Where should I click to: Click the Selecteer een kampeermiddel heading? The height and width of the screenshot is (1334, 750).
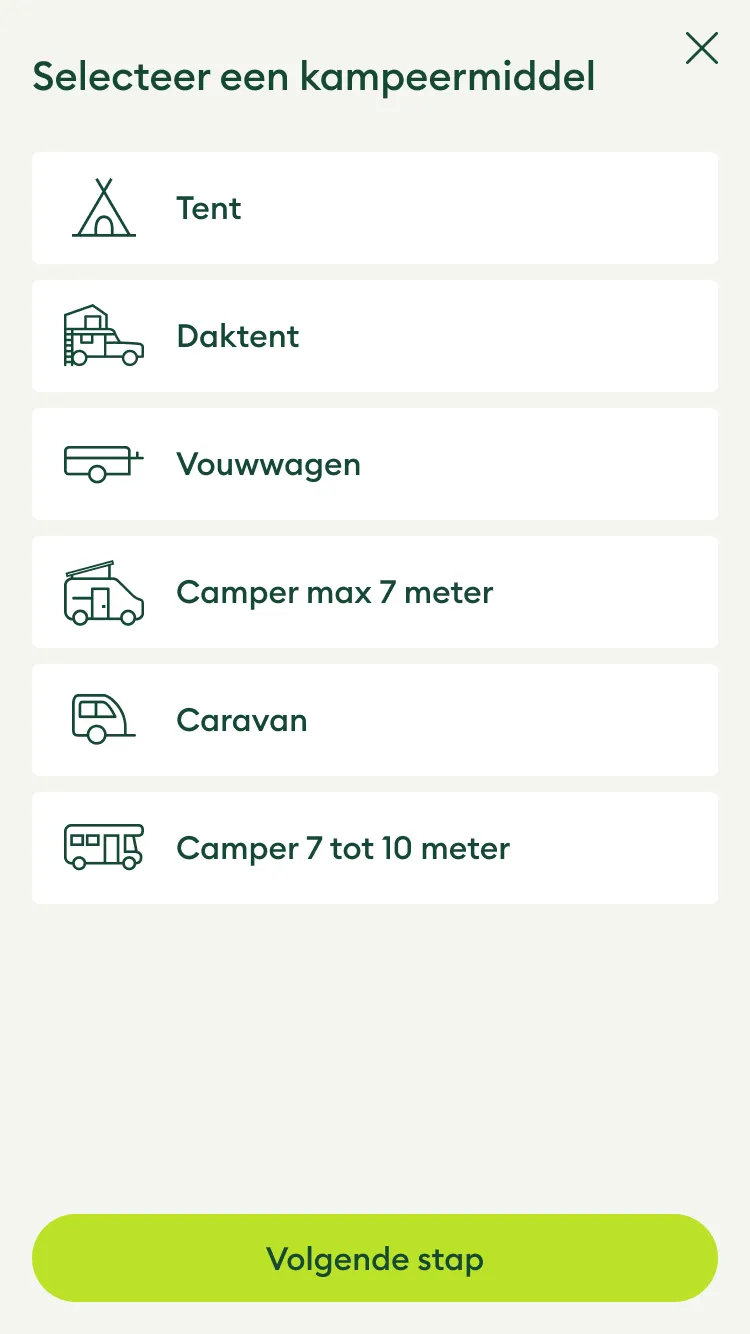315,76
